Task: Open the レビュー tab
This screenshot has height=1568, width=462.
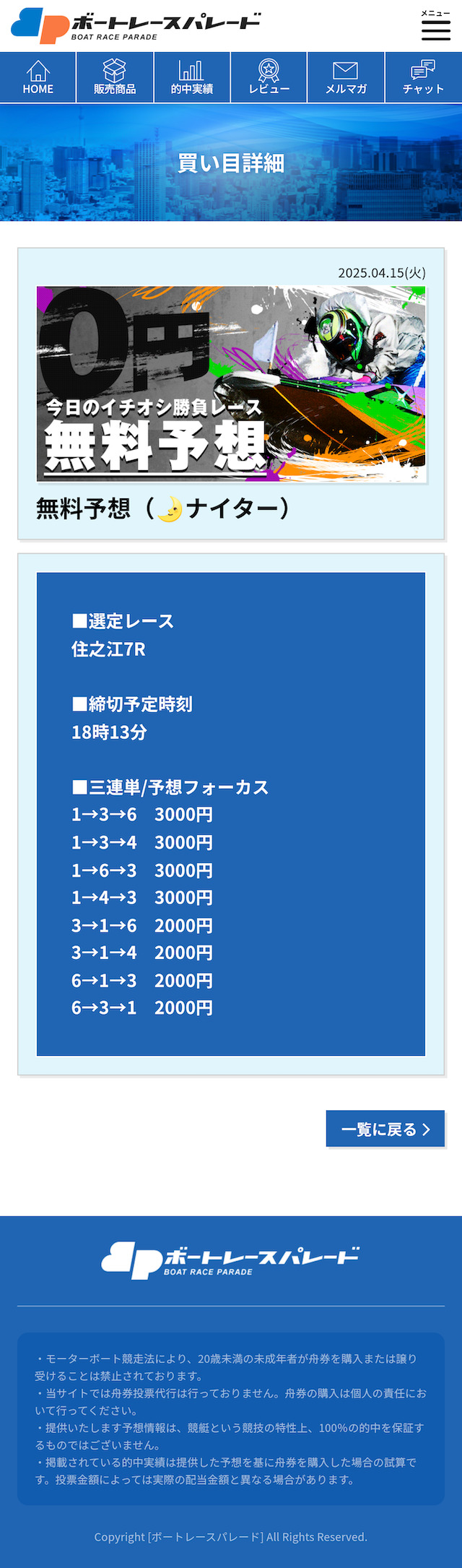Action: pos(269,78)
